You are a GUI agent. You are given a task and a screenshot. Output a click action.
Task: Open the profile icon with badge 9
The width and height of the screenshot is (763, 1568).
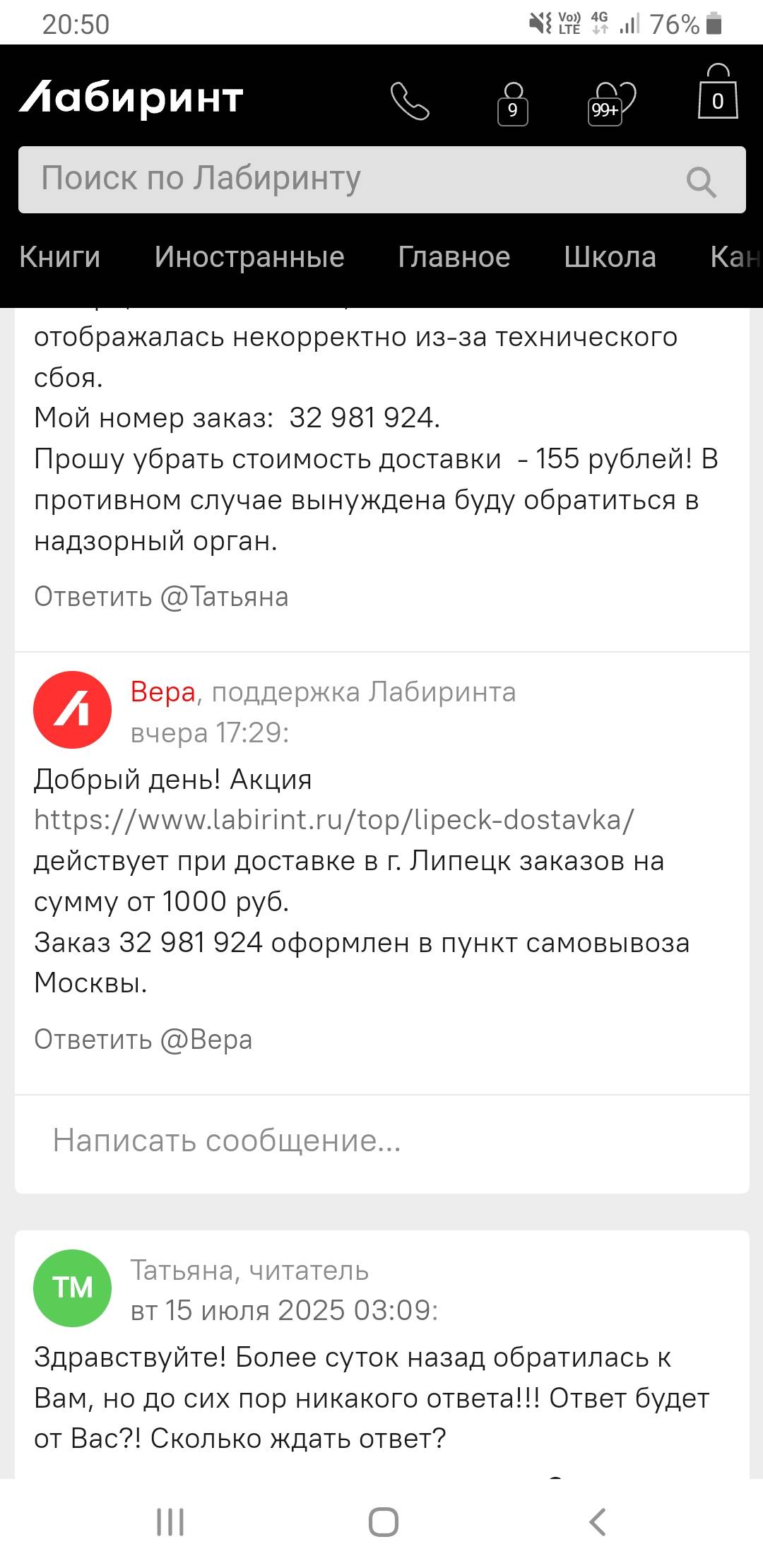[x=513, y=104]
